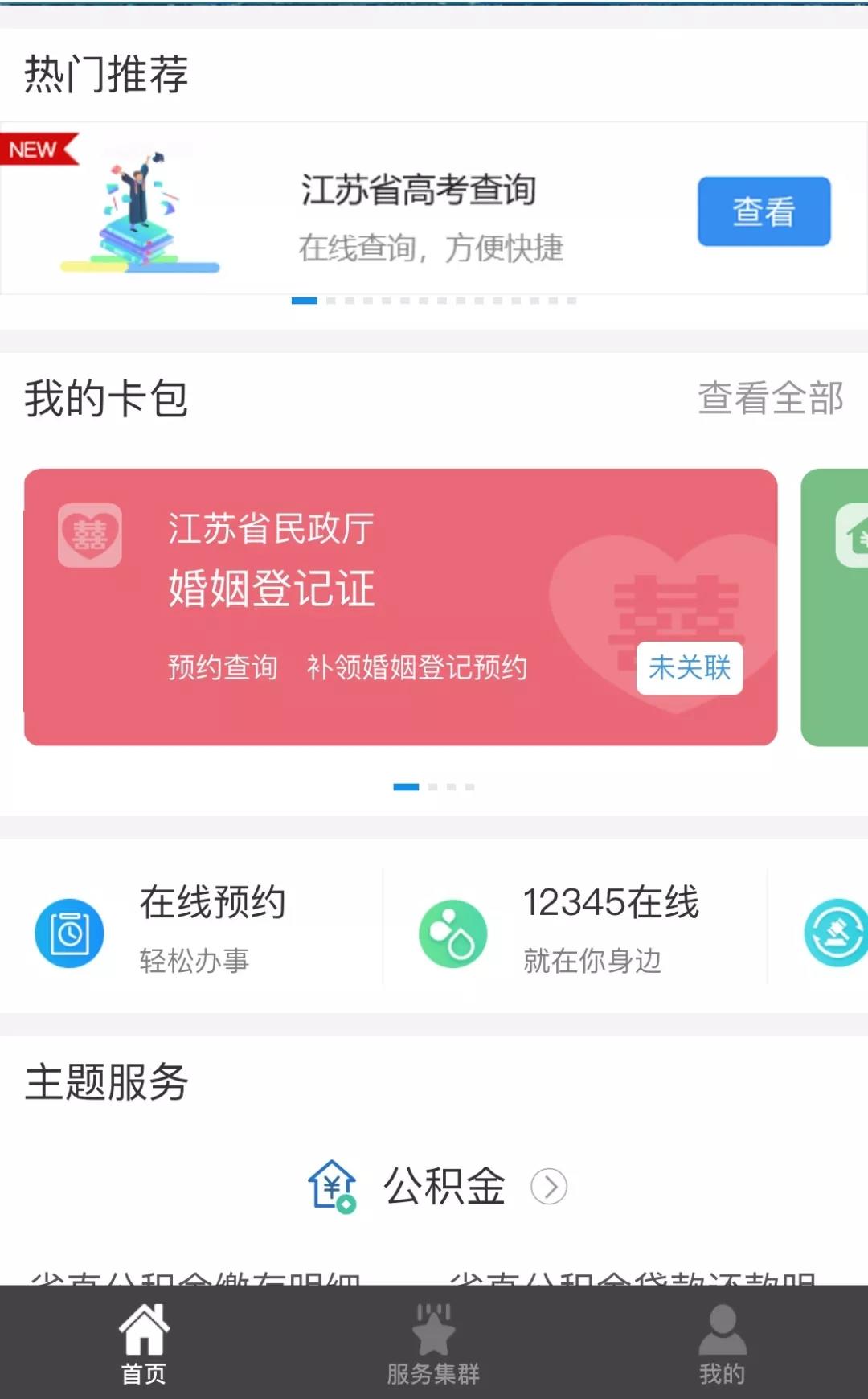The width and height of the screenshot is (868, 1399).
Task: Switch to the 我的 tab
Action: pos(722,1344)
